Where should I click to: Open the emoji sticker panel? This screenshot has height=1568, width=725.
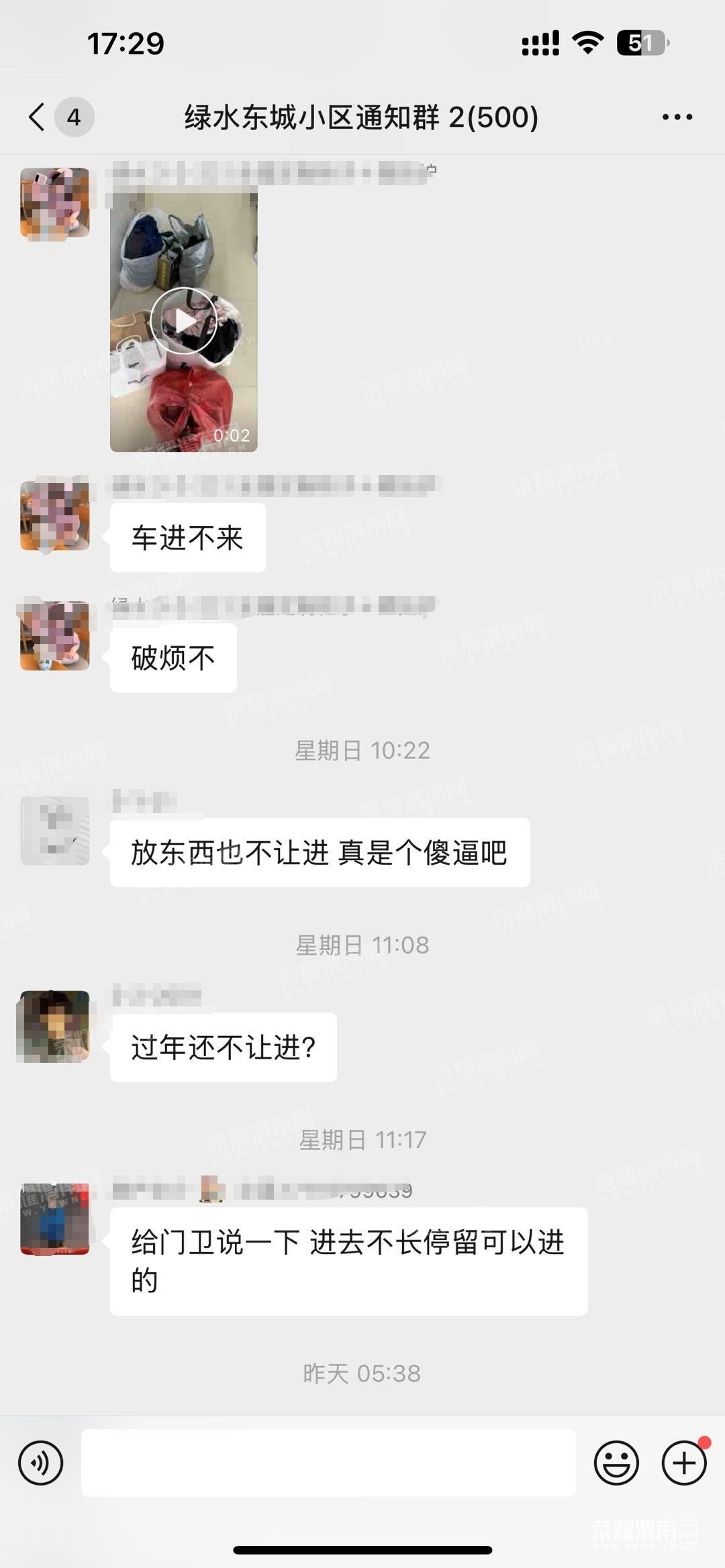pyautogui.click(x=616, y=1463)
